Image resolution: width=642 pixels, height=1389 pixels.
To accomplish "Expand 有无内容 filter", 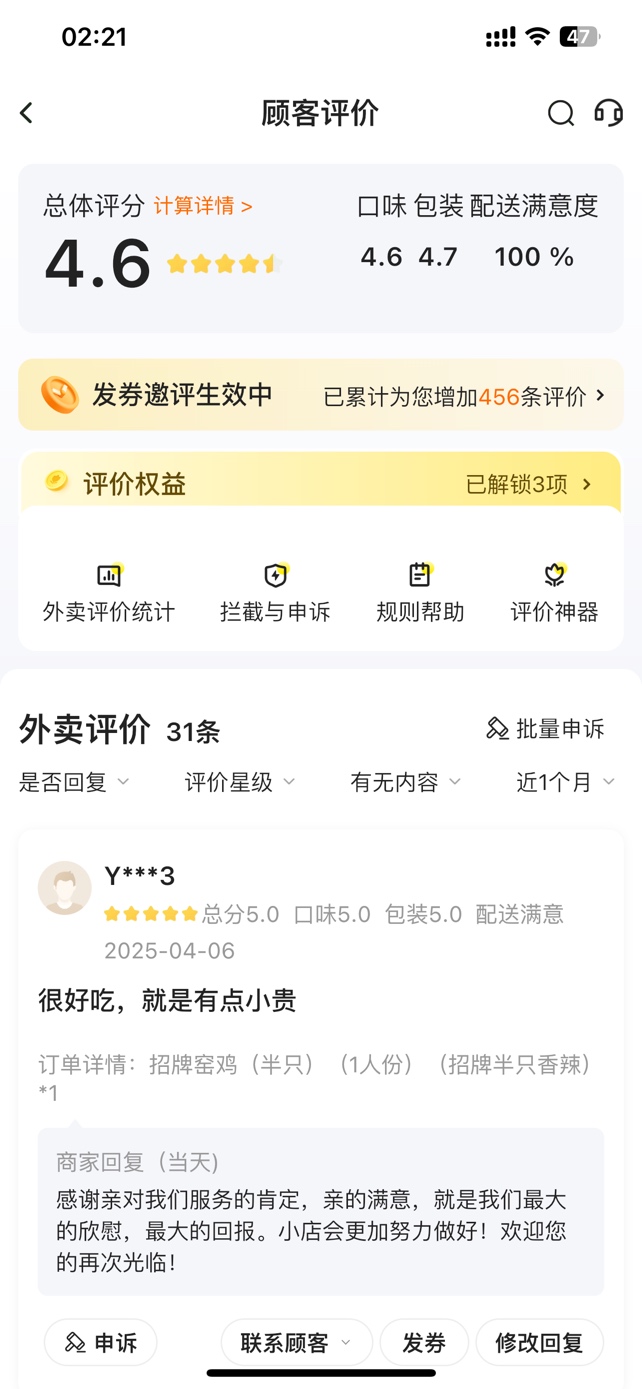I will (405, 782).
